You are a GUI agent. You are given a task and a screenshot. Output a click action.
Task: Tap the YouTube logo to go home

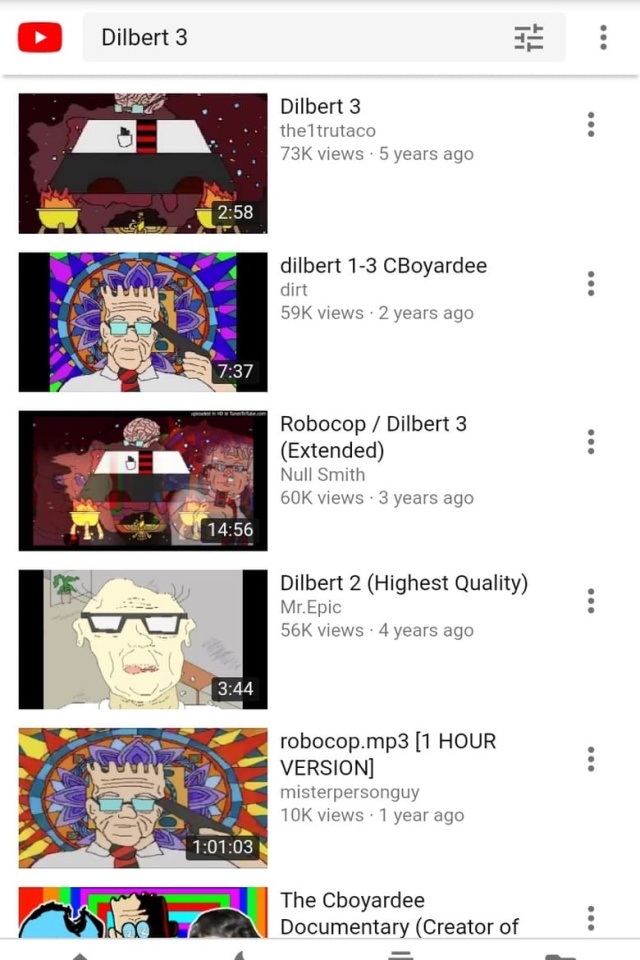[40, 38]
